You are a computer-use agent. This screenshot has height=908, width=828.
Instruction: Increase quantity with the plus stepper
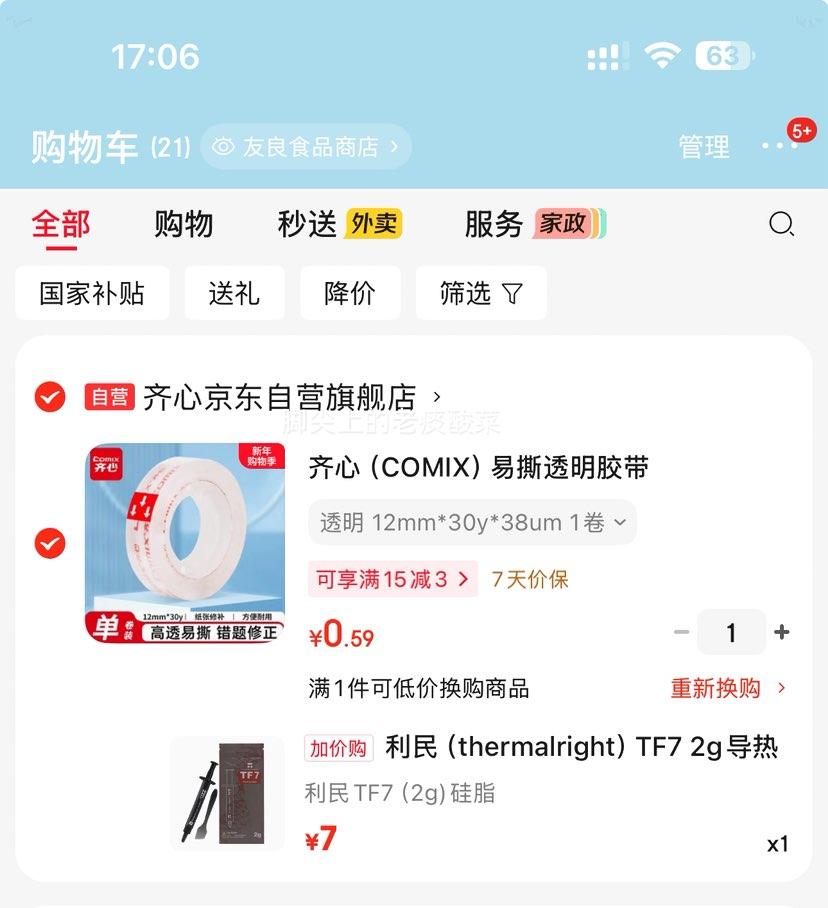coord(781,632)
